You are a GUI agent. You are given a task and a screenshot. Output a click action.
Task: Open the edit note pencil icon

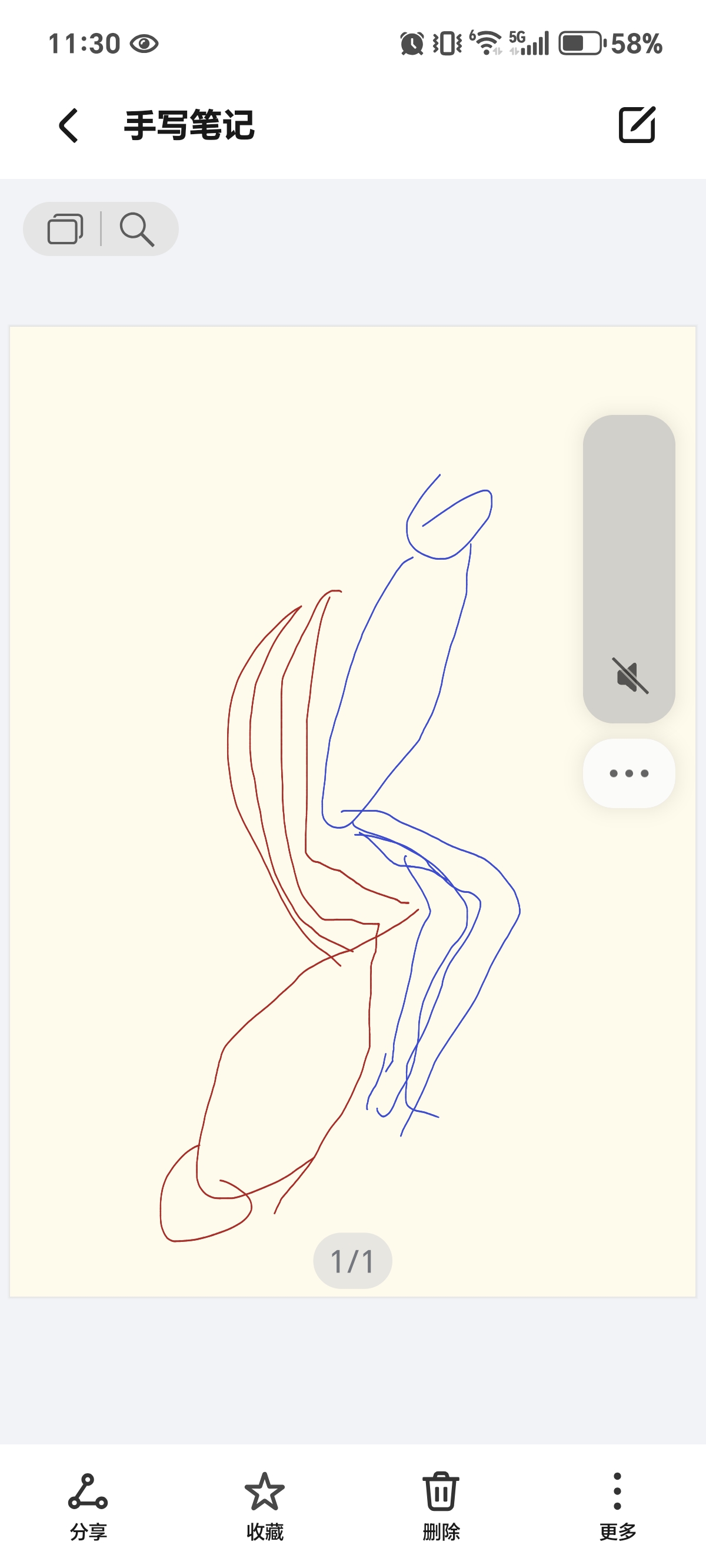pyautogui.click(x=637, y=125)
